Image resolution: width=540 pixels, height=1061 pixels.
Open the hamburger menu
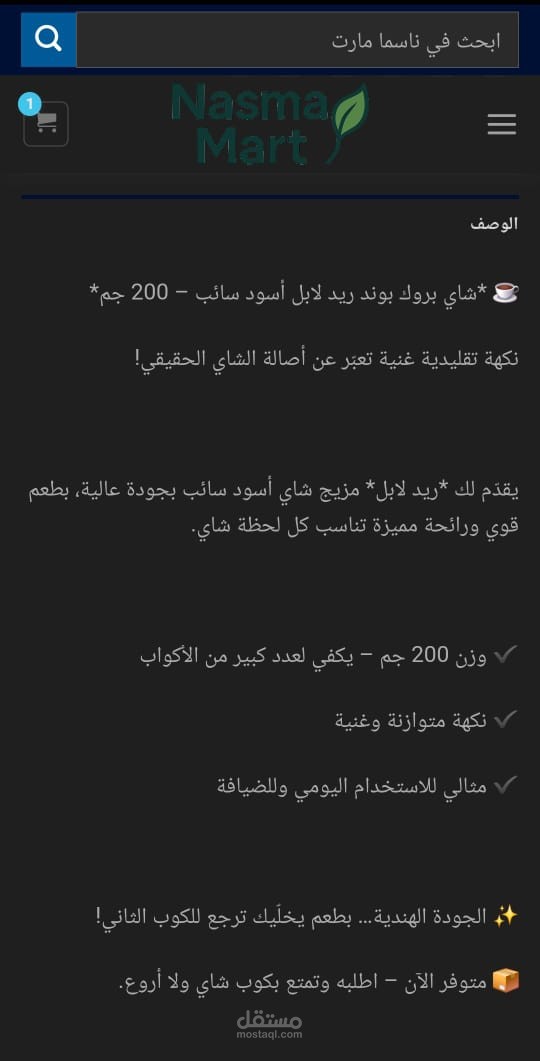pyautogui.click(x=501, y=125)
